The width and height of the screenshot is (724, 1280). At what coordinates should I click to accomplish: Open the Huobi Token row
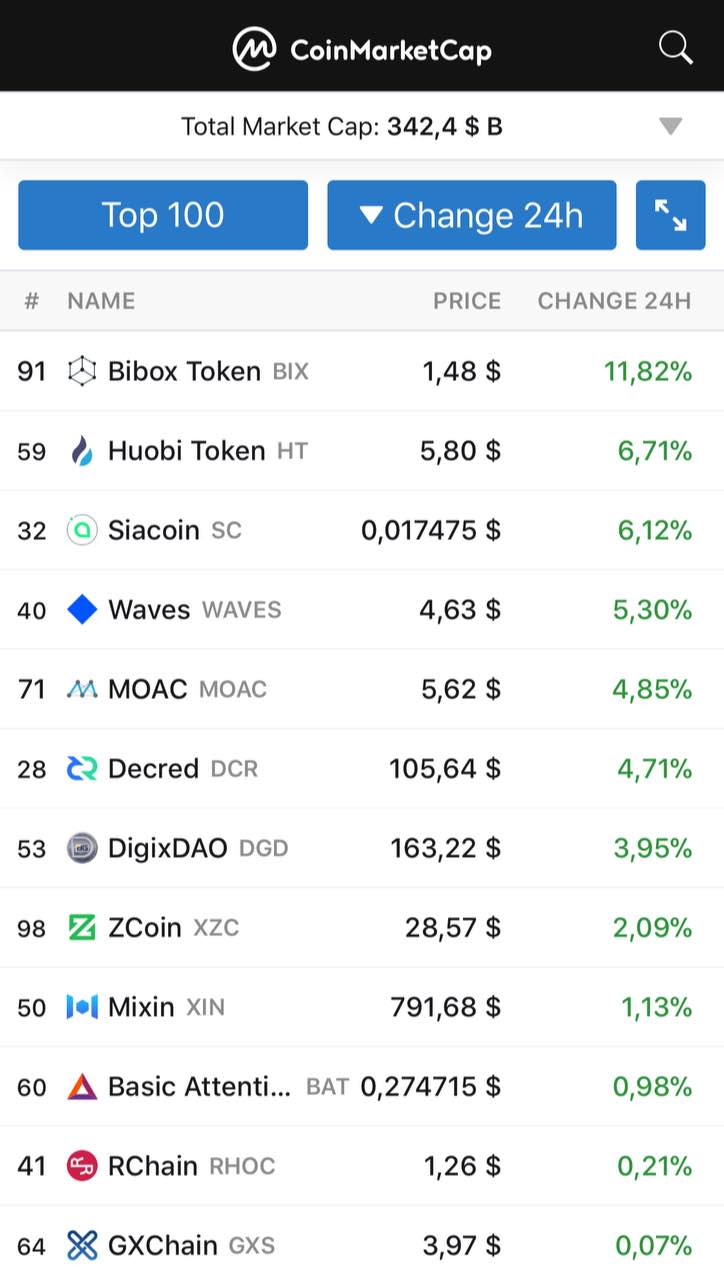tap(362, 451)
